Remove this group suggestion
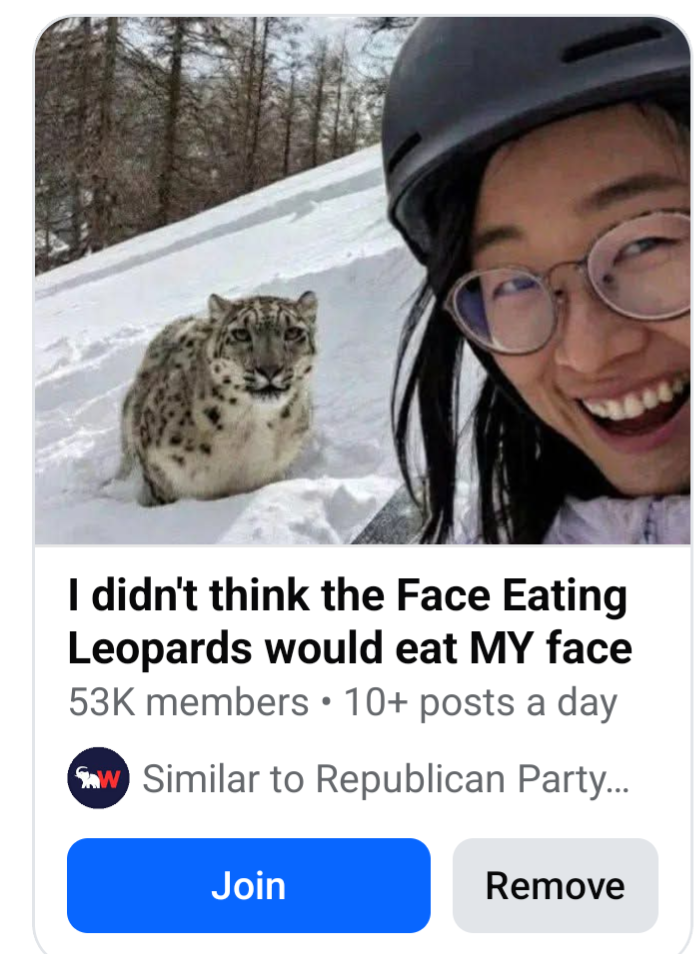Screen dimensions: 698x954 [x=555, y=885]
